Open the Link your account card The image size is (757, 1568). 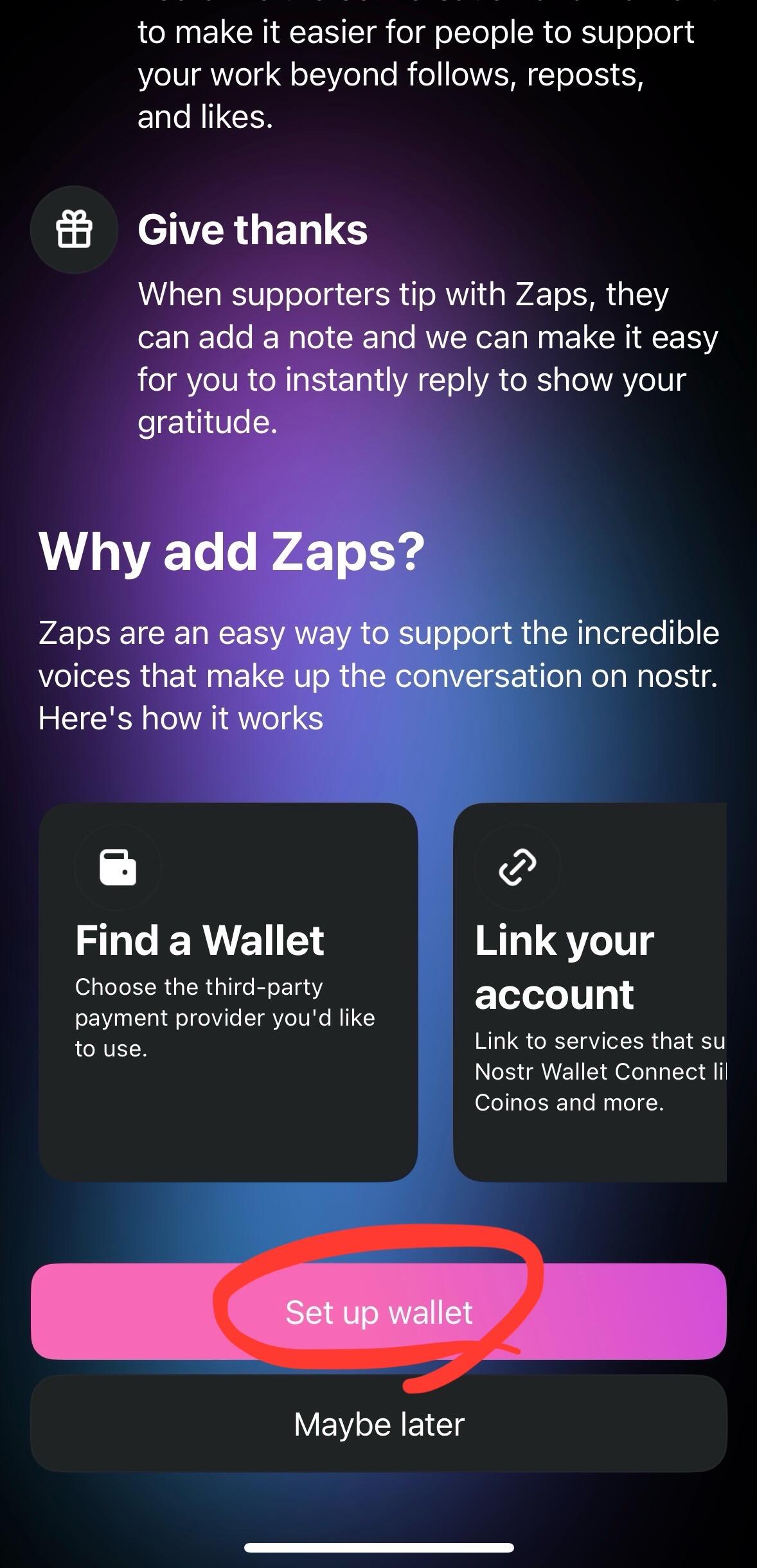590,992
